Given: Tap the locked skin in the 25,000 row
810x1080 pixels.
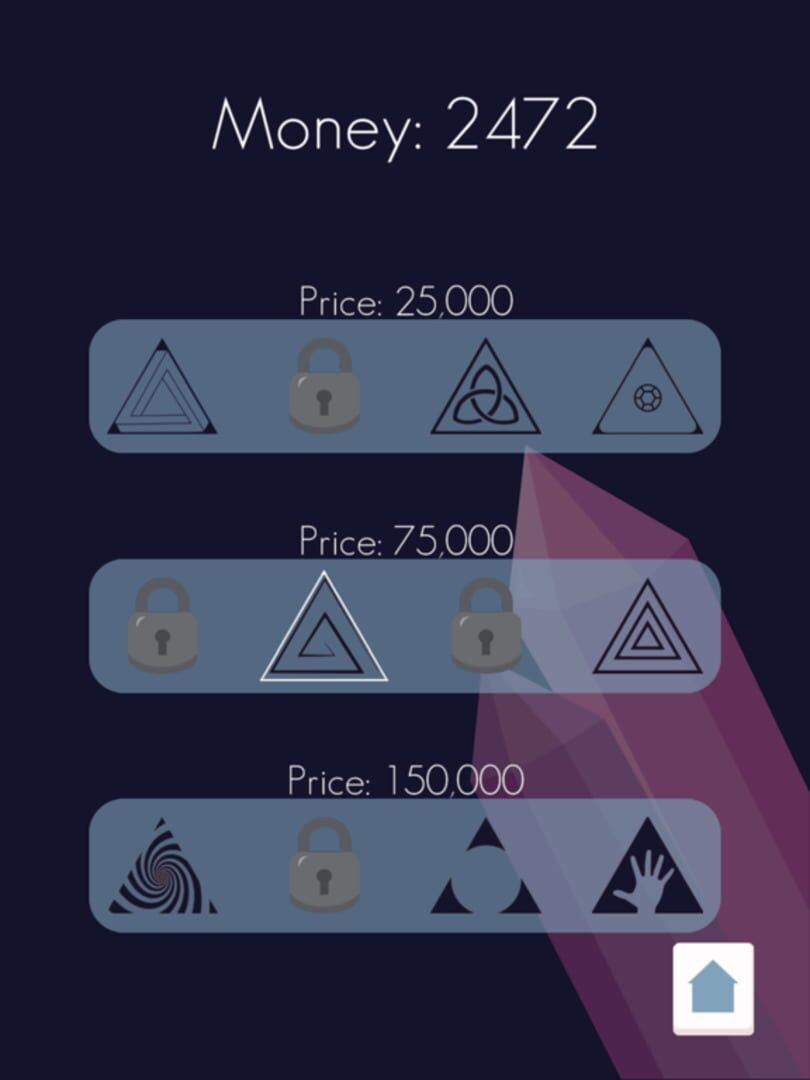Looking at the screenshot, I should coord(323,386).
